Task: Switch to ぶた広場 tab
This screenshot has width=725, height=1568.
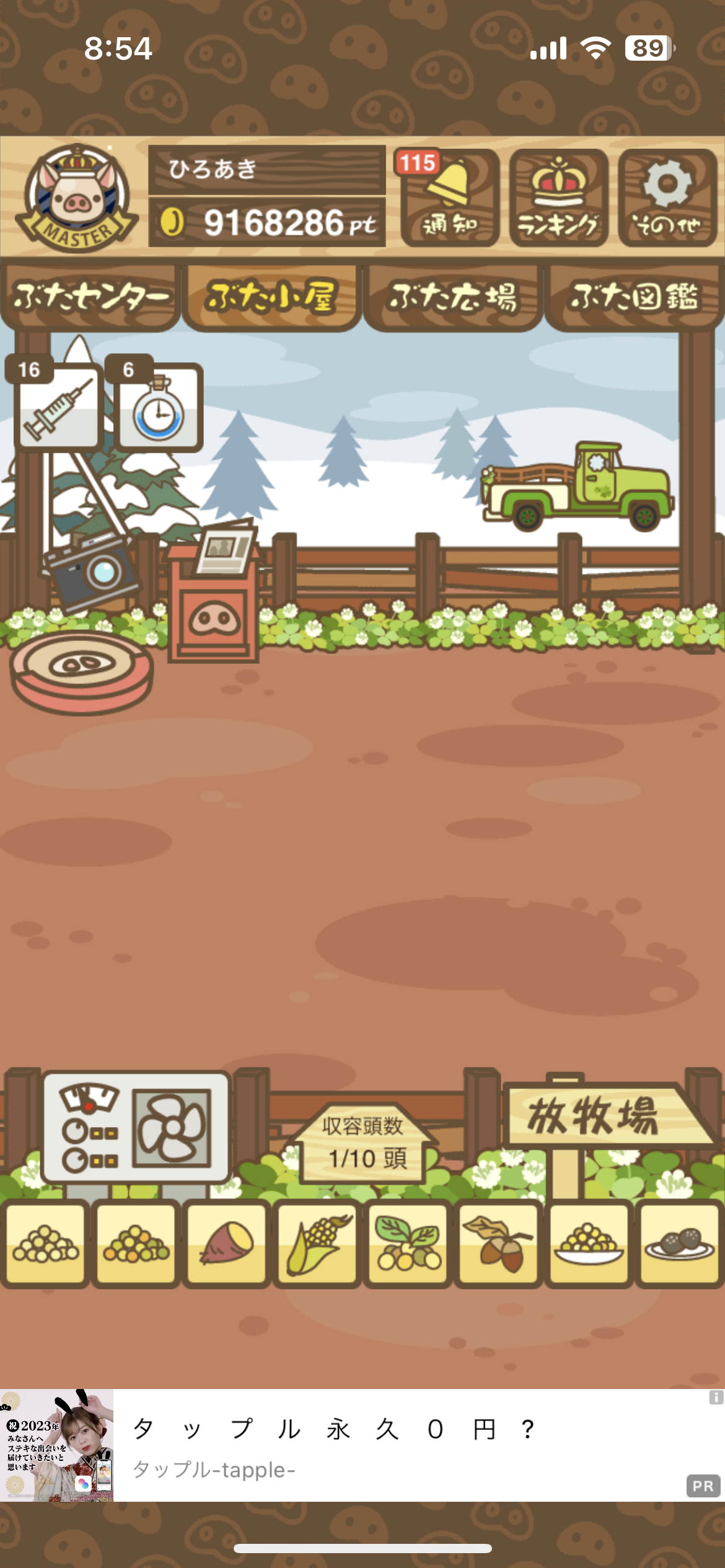Action: (x=453, y=298)
